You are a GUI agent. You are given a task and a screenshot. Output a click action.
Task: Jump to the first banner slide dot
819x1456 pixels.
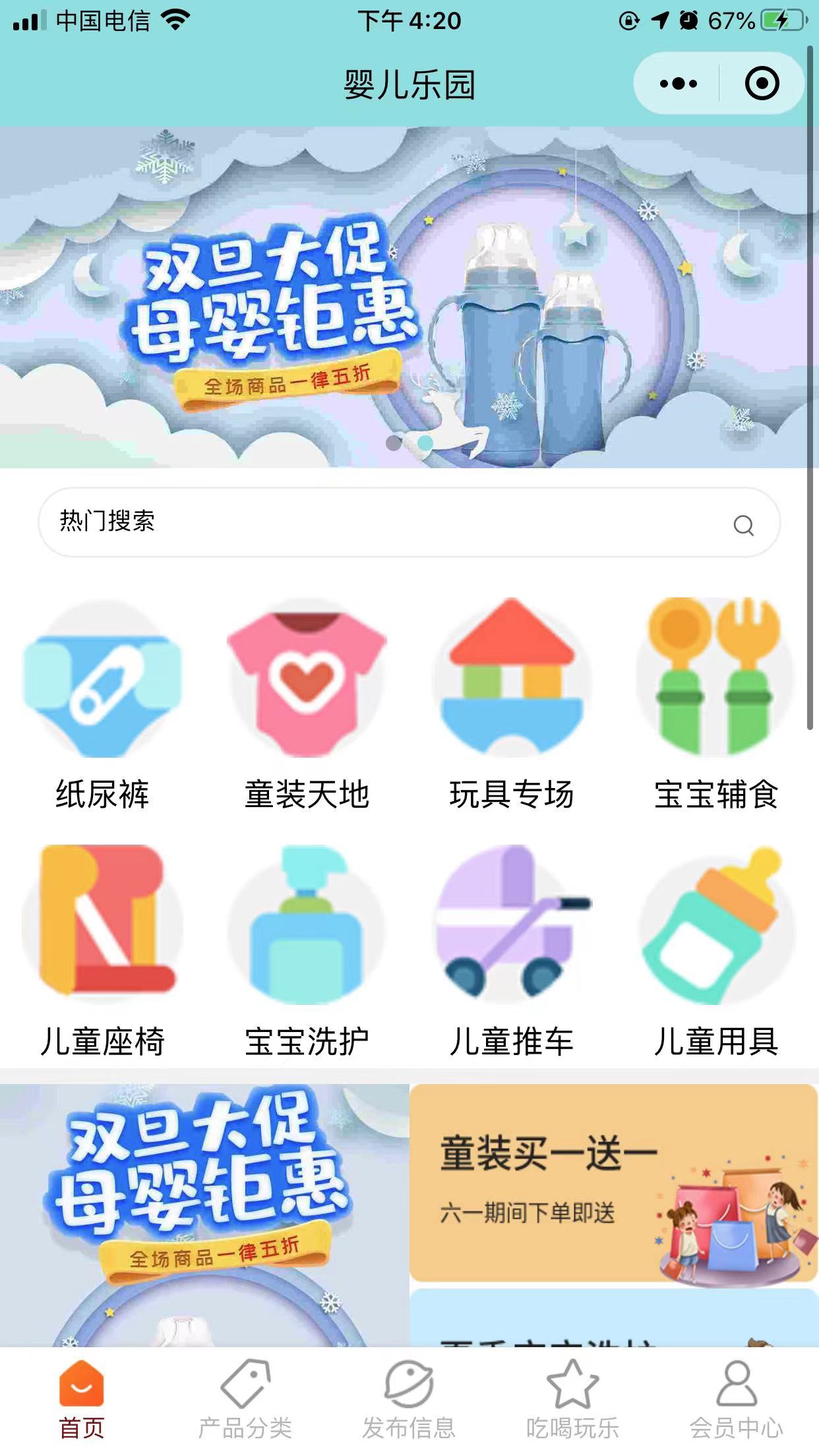coord(394,442)
